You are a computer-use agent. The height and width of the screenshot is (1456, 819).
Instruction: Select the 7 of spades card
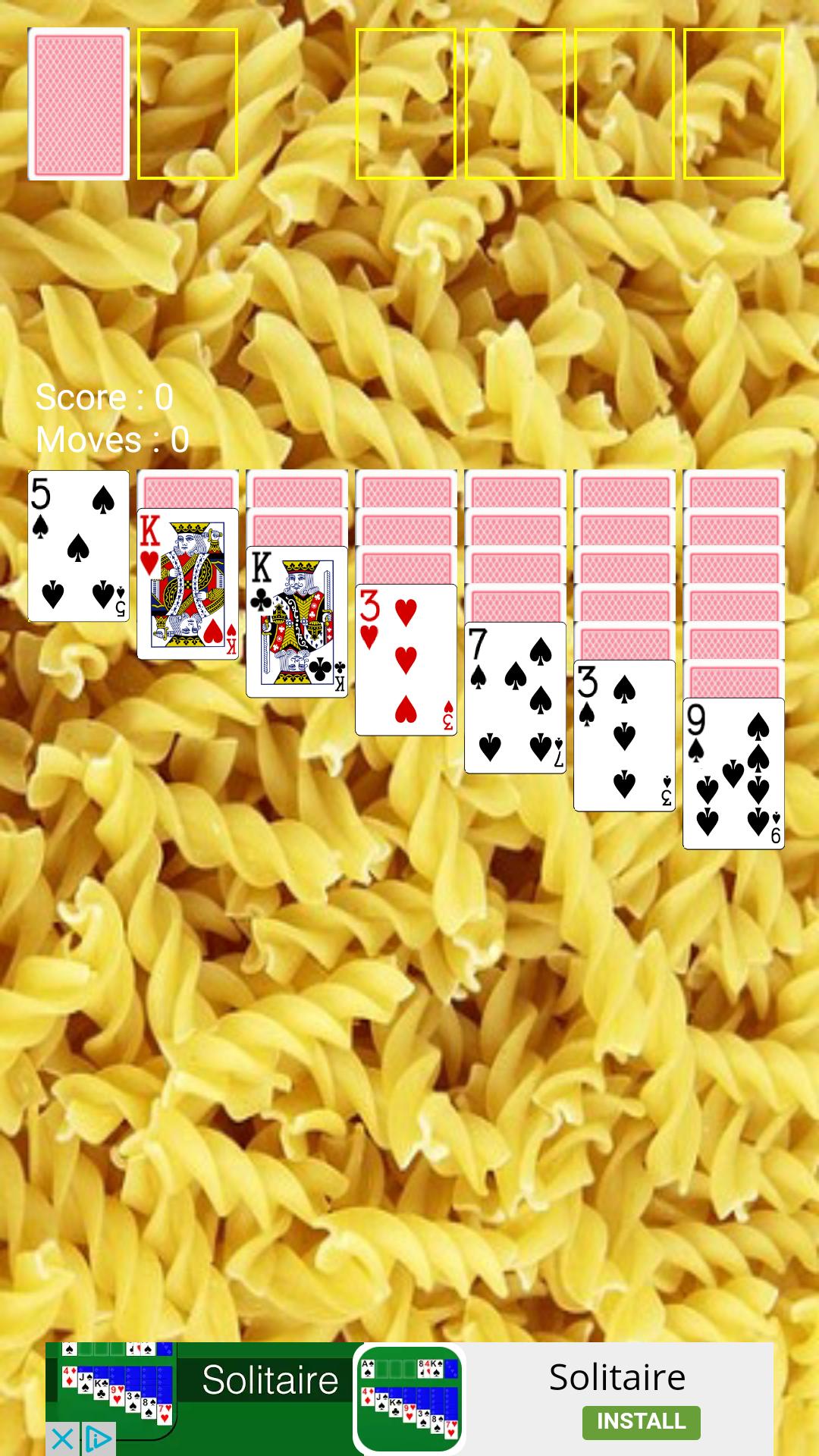(515, 698)
